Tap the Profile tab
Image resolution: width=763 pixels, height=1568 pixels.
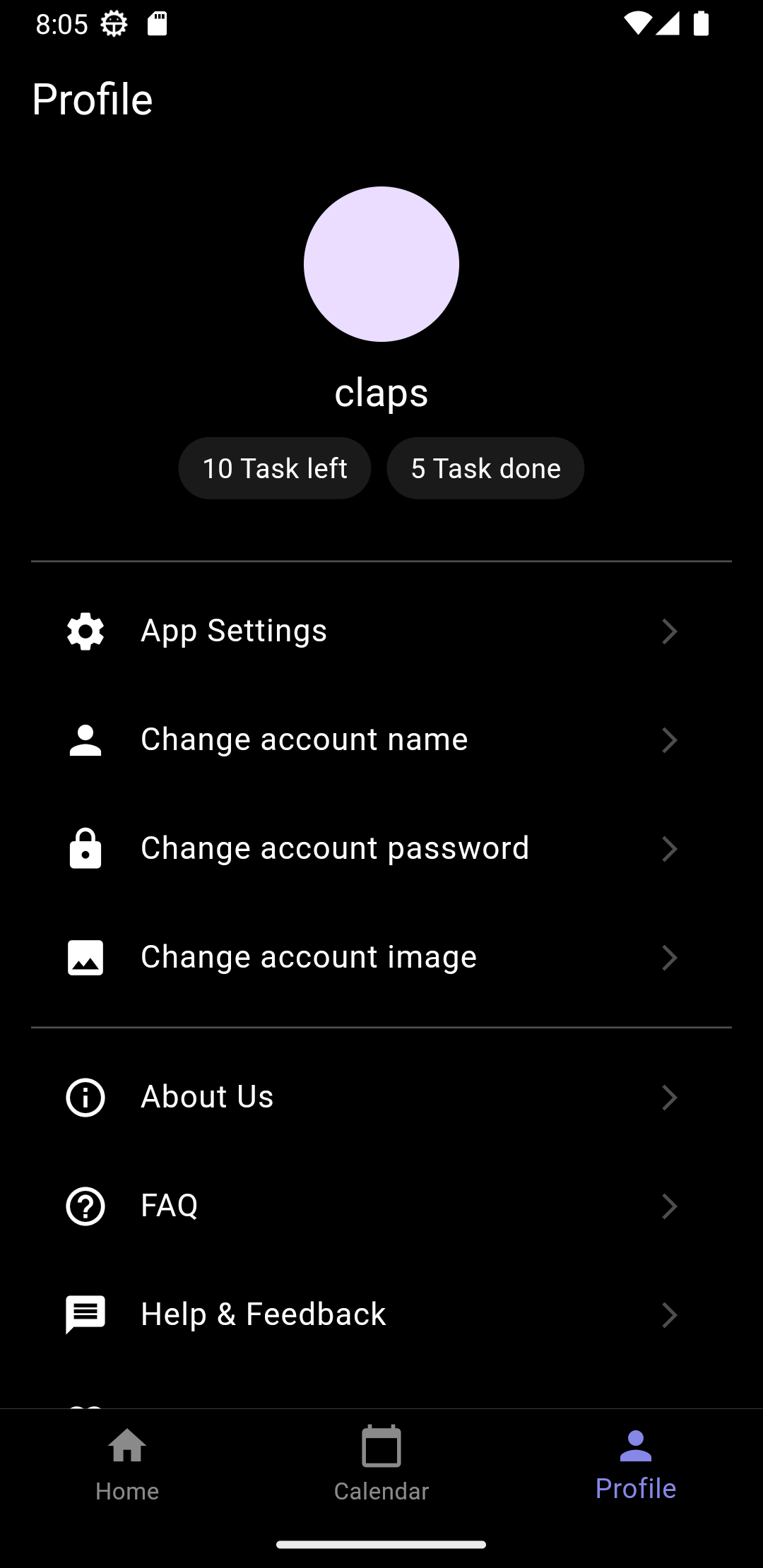(x=636, y=1463)
